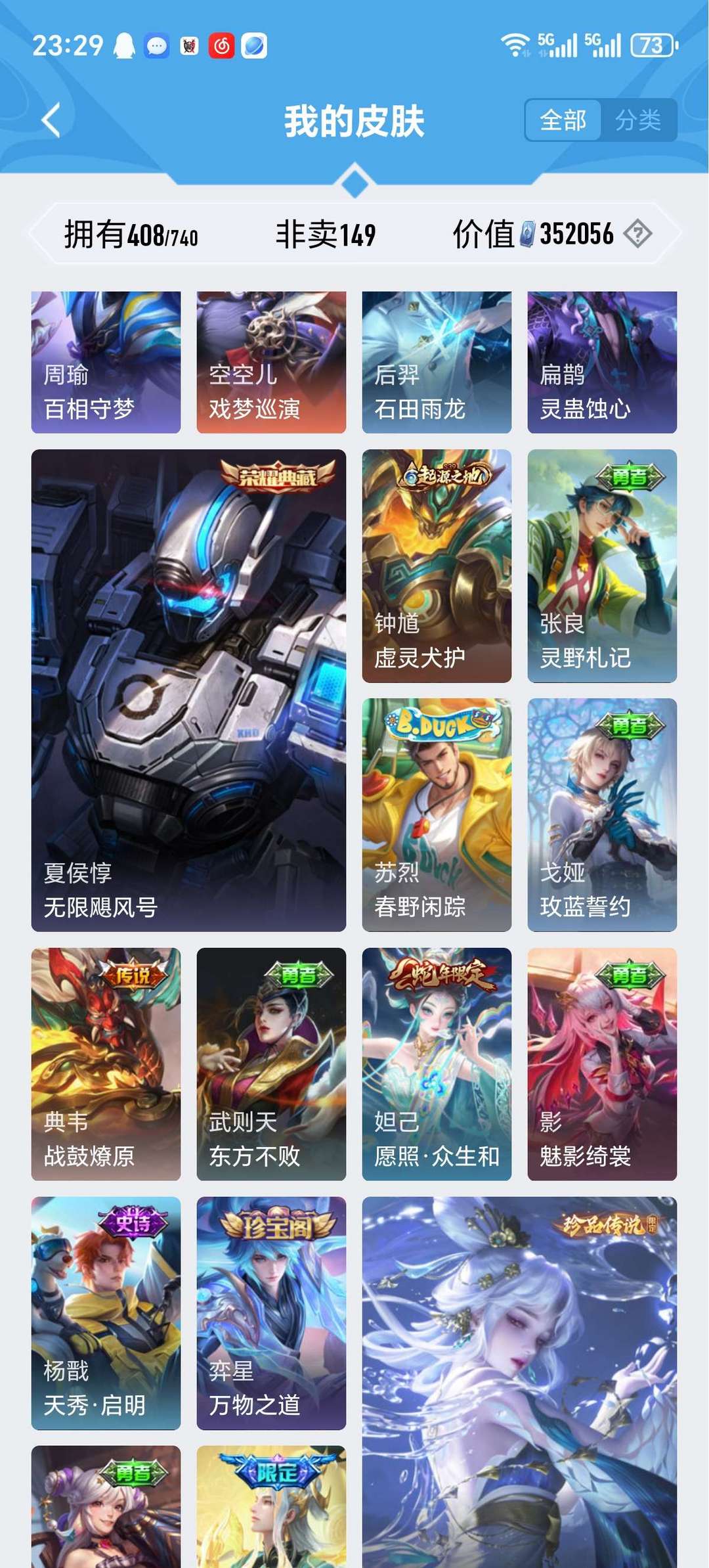The height and width of the screenshot is (1568, 709).
Task: Select 苏烈 春野闲踪 skin card
Action: tap(437, 815)
